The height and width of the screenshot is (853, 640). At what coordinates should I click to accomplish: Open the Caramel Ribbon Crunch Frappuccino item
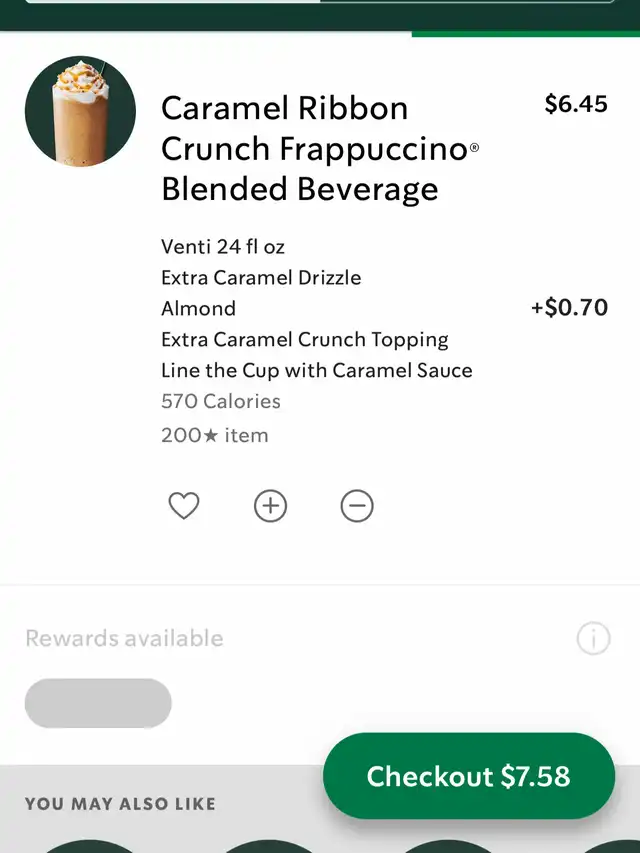[x=300, y=148]
